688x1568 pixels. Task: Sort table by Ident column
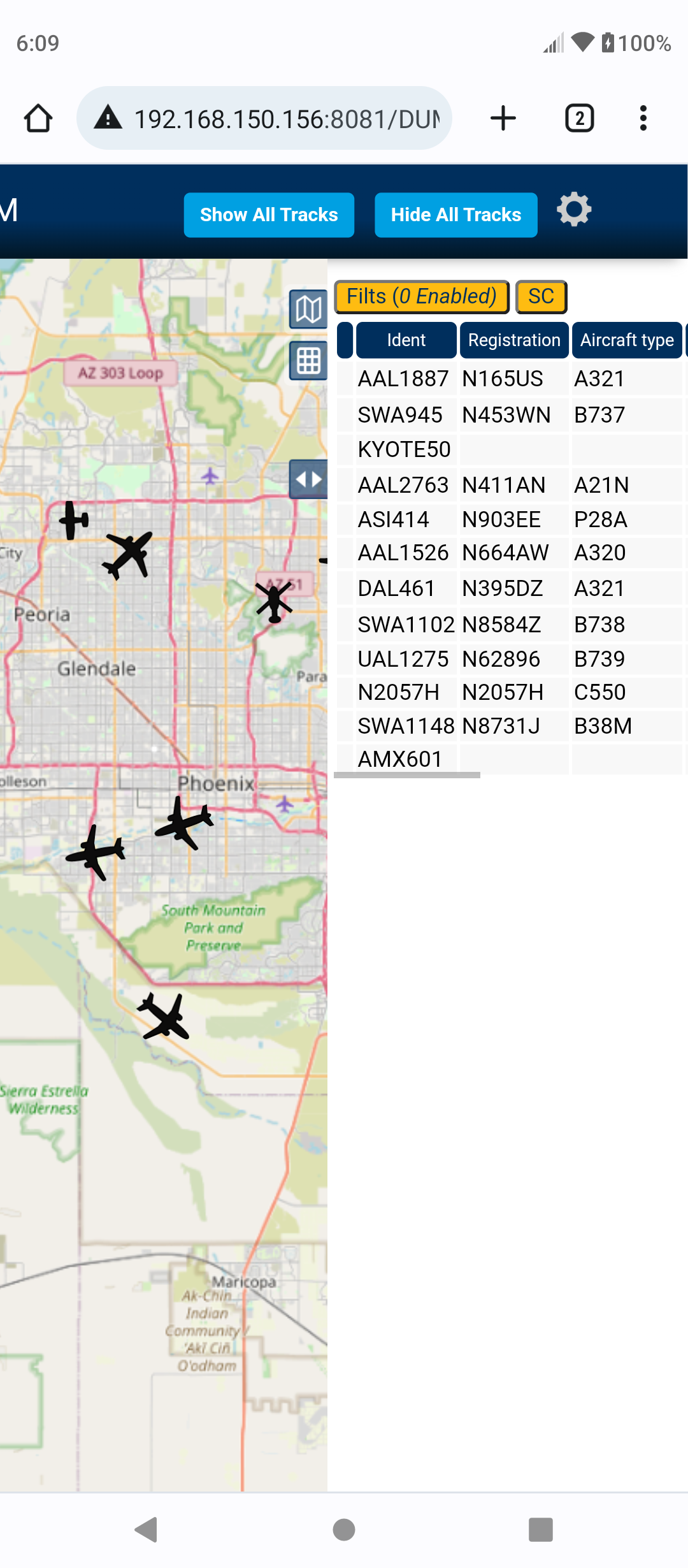pos(406,340)
